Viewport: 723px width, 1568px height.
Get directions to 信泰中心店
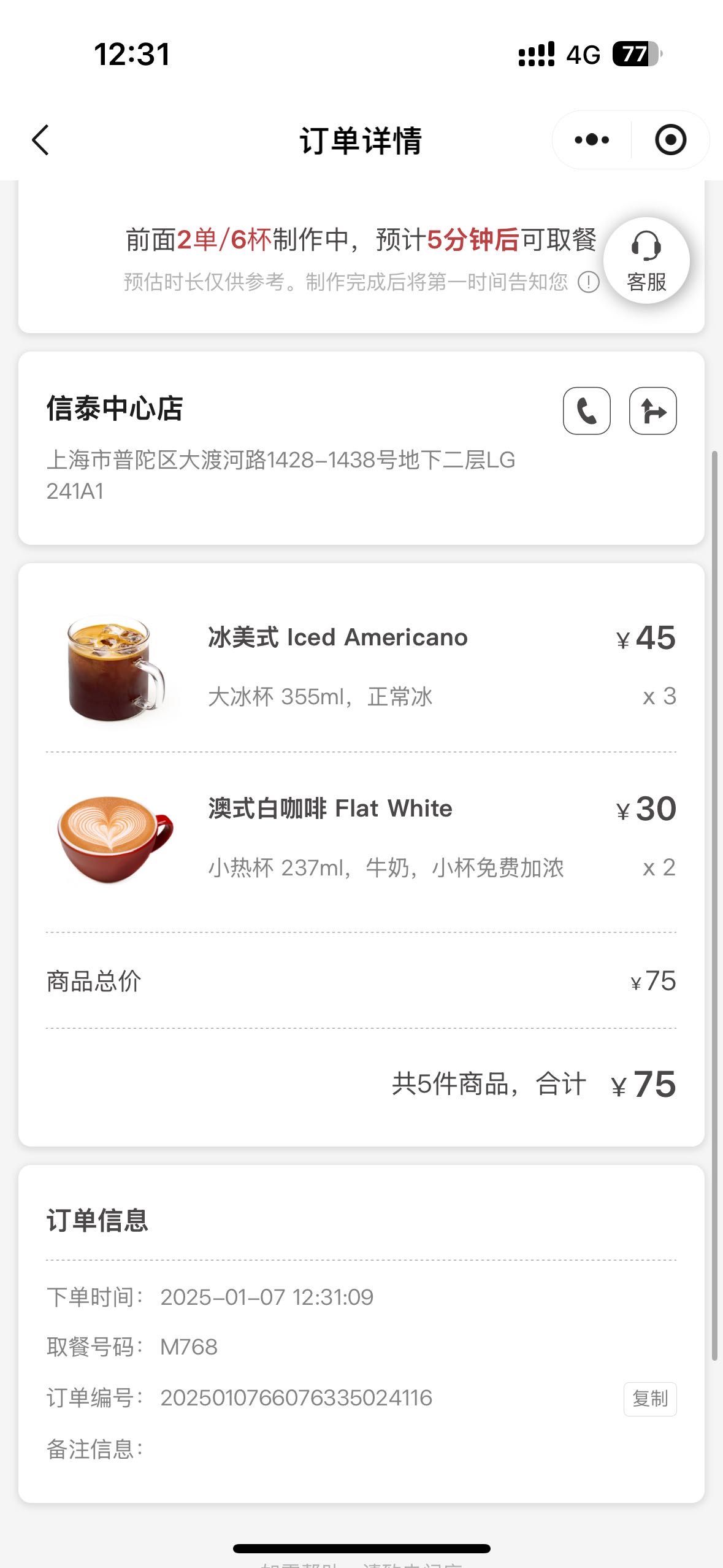pos(653,411)
